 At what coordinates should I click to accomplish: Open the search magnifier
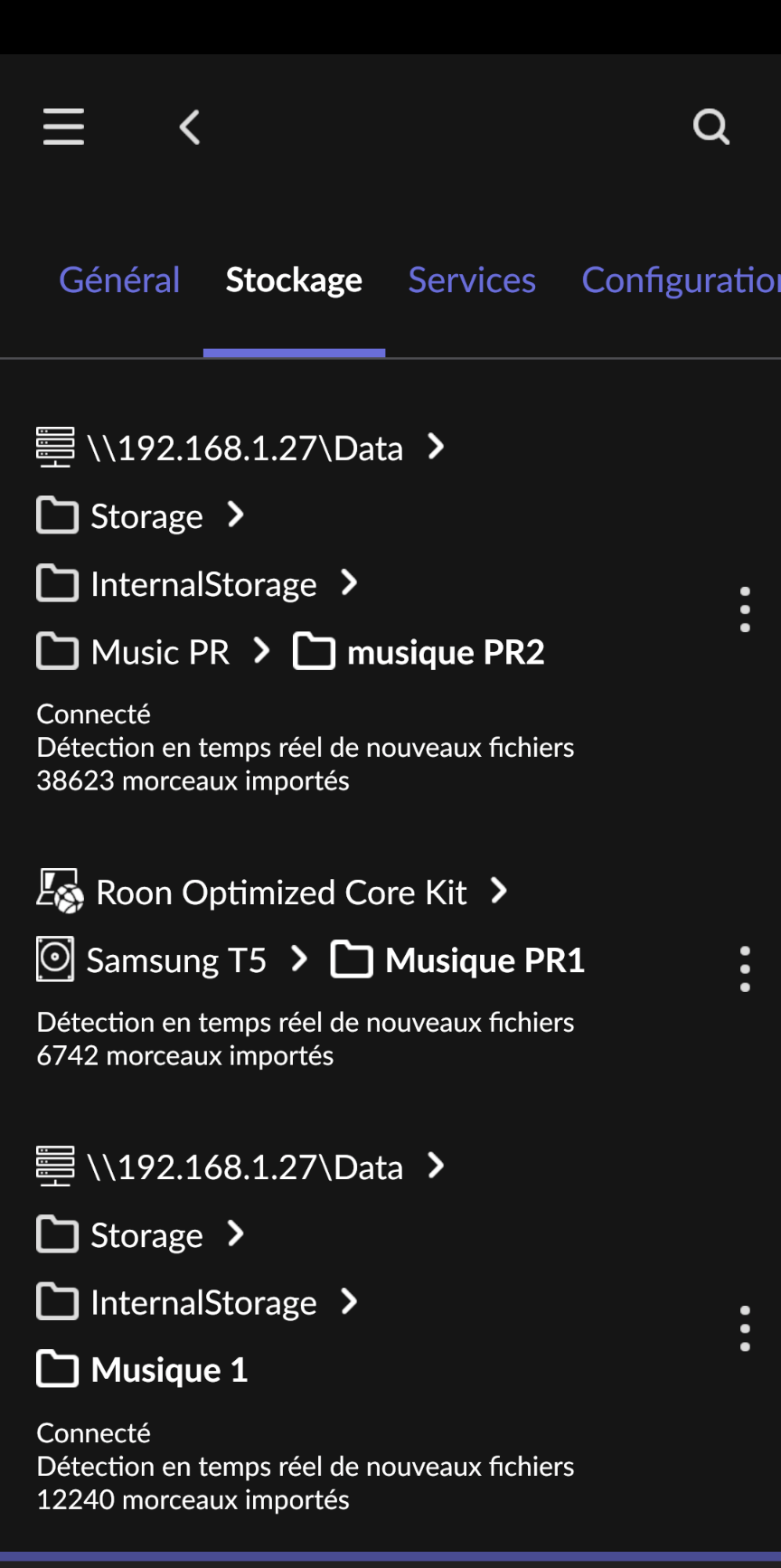(711, 127)
